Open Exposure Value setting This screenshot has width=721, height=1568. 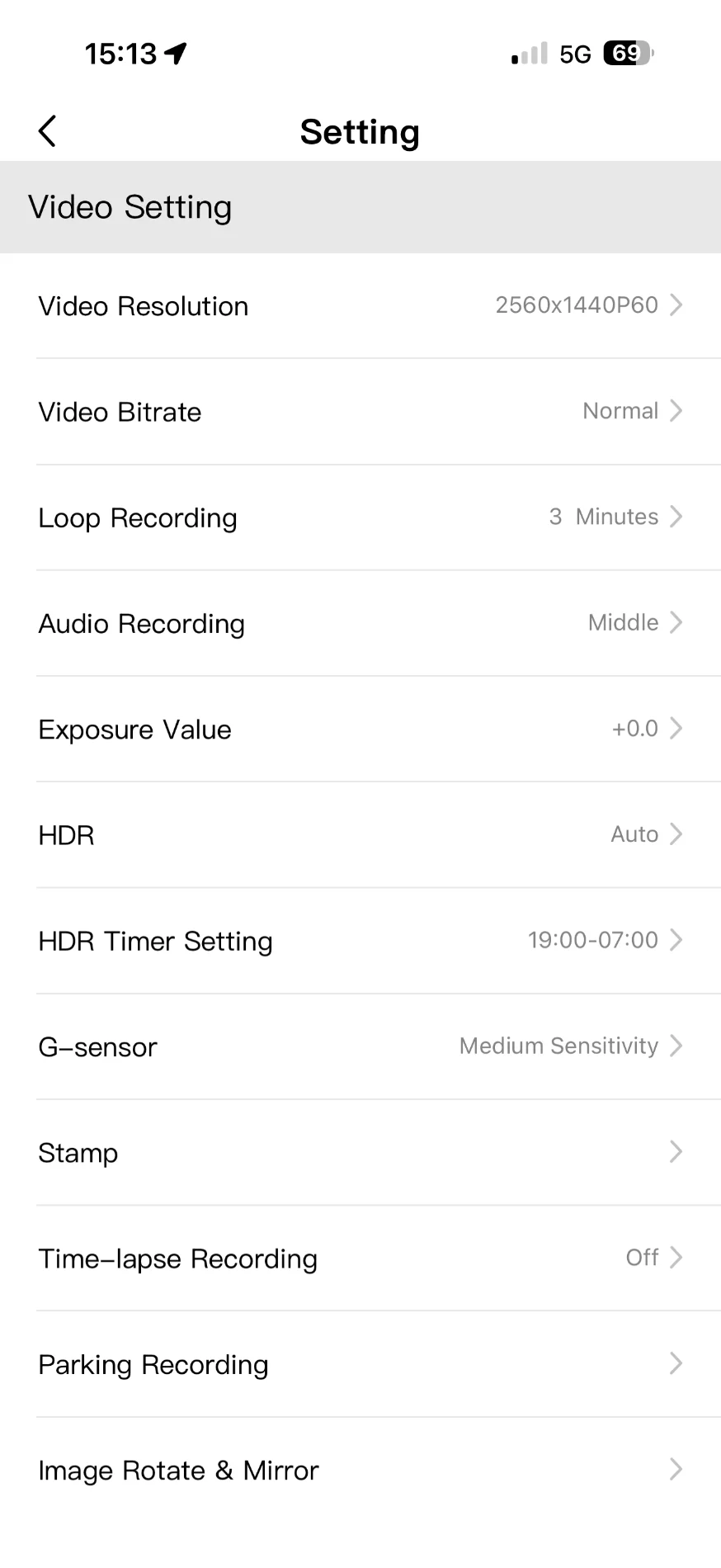point(360,729)
